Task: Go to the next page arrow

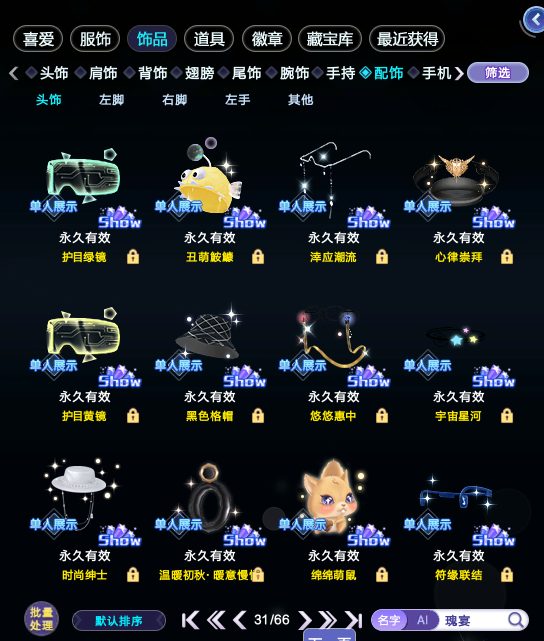Action: (x=304, y=620)
